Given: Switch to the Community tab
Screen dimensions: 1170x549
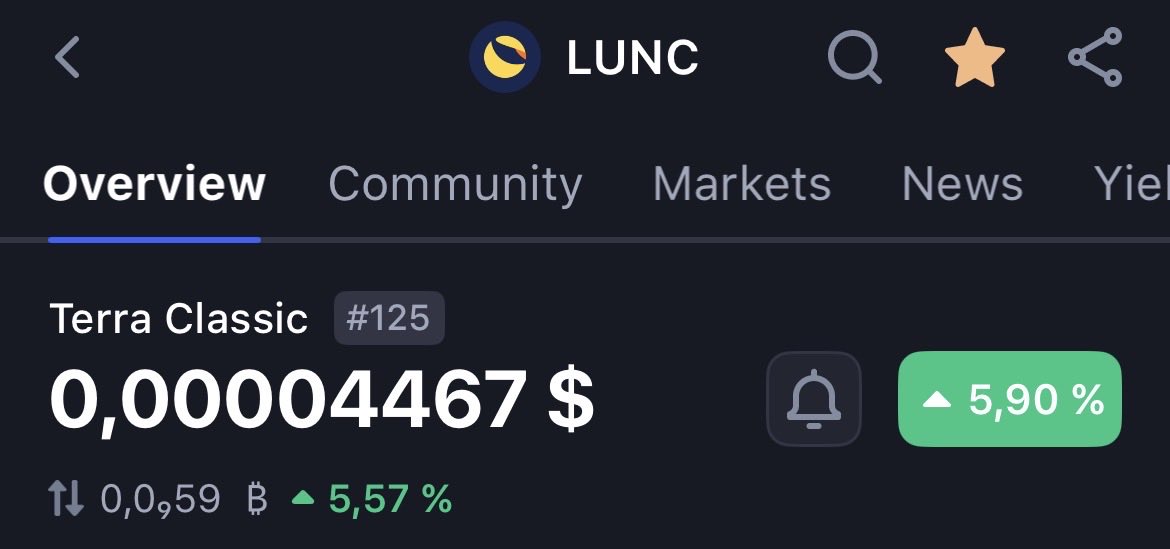Looking at the screenshot, I should [x=455, y=184].
